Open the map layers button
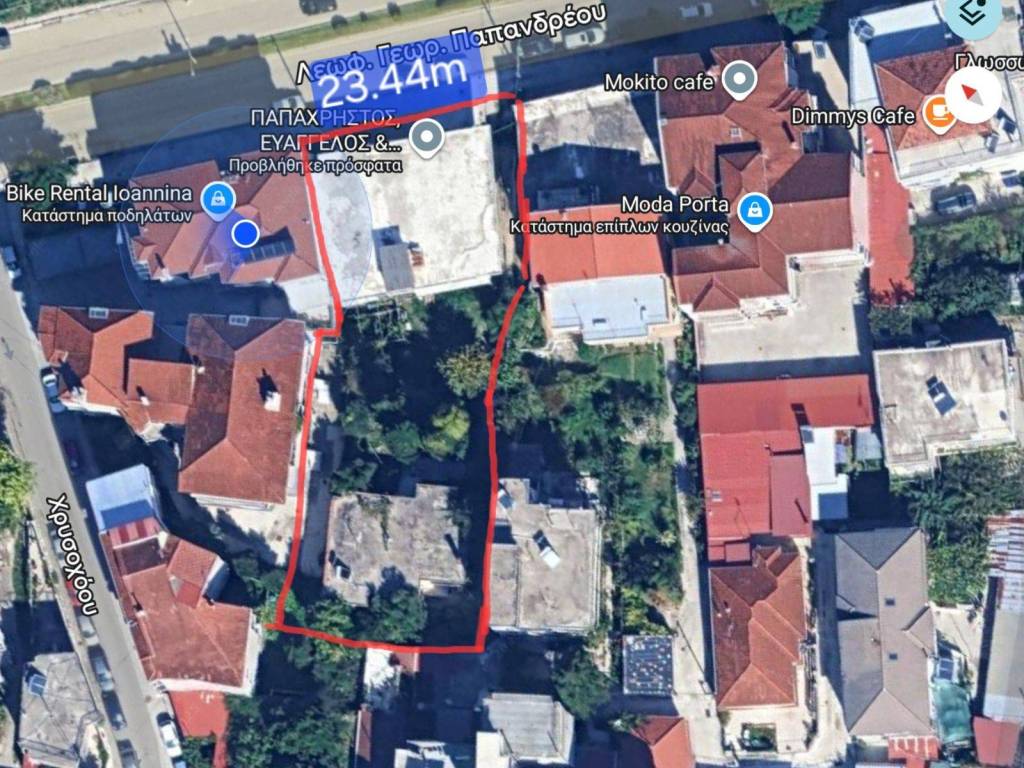This screenshot has width=1024, height=768. tap(973, 12)
